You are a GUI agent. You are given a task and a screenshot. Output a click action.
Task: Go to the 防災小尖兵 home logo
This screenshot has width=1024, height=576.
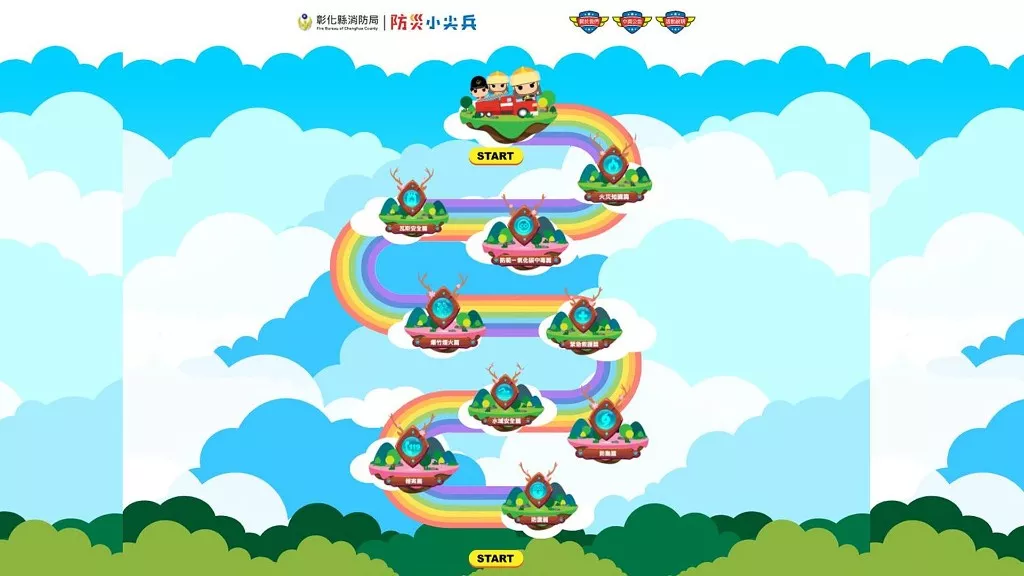(432, 21)
